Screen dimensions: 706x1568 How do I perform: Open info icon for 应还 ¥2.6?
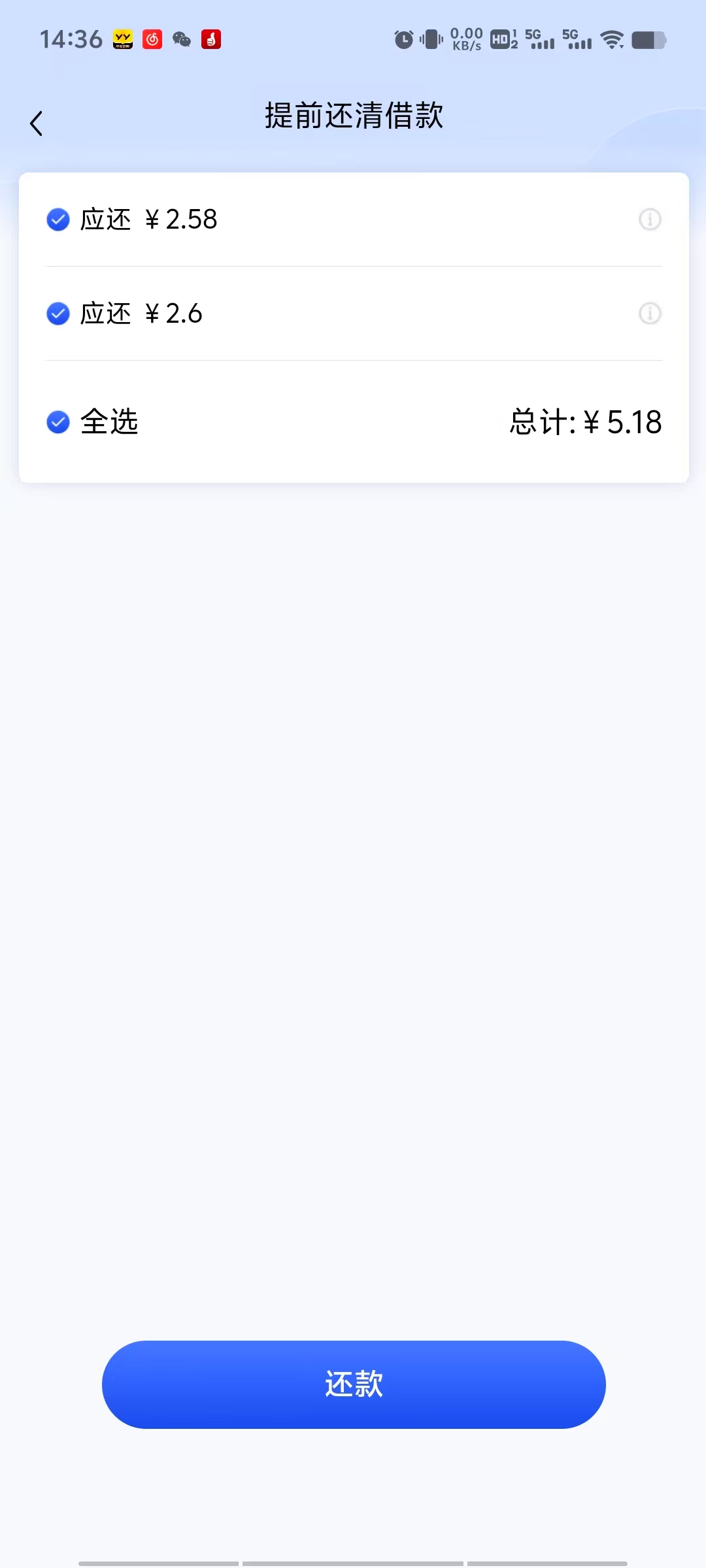(650, 314)
